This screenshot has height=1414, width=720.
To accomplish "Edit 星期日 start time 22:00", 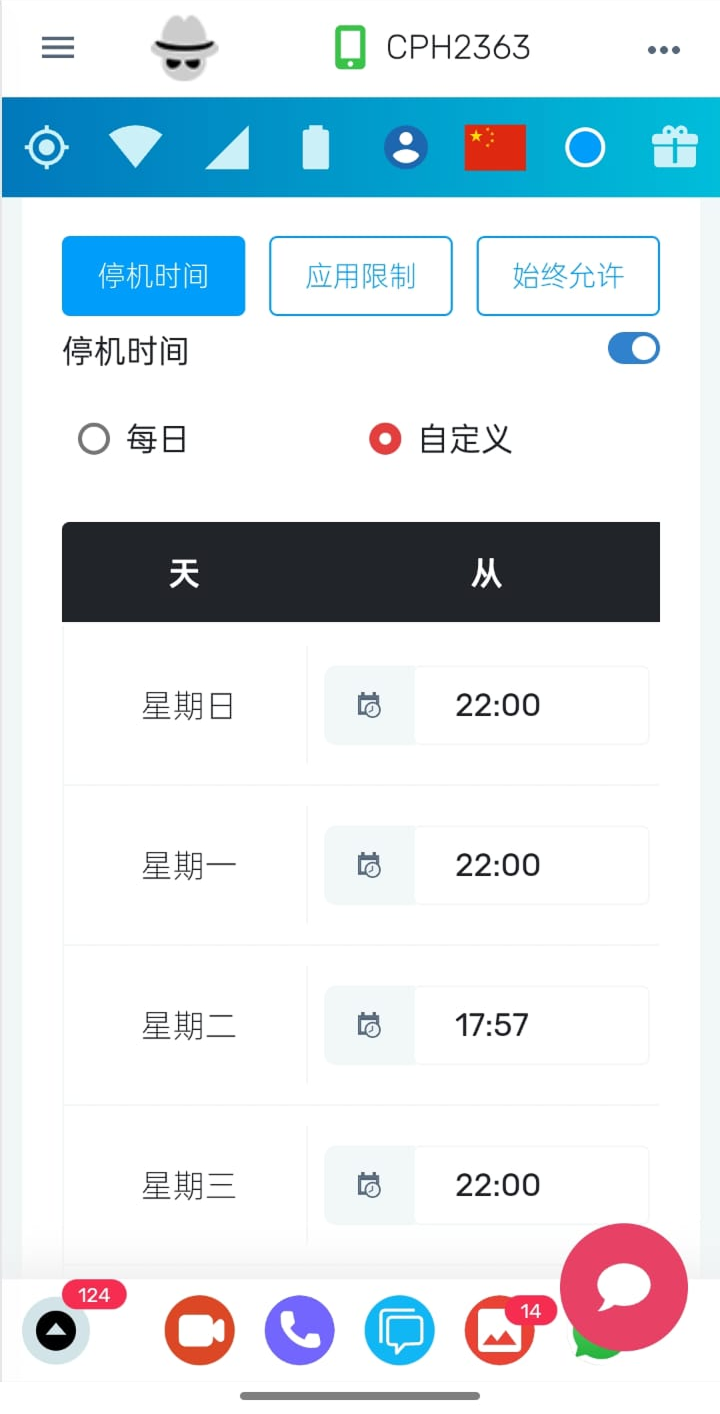I will click(487, 705).
